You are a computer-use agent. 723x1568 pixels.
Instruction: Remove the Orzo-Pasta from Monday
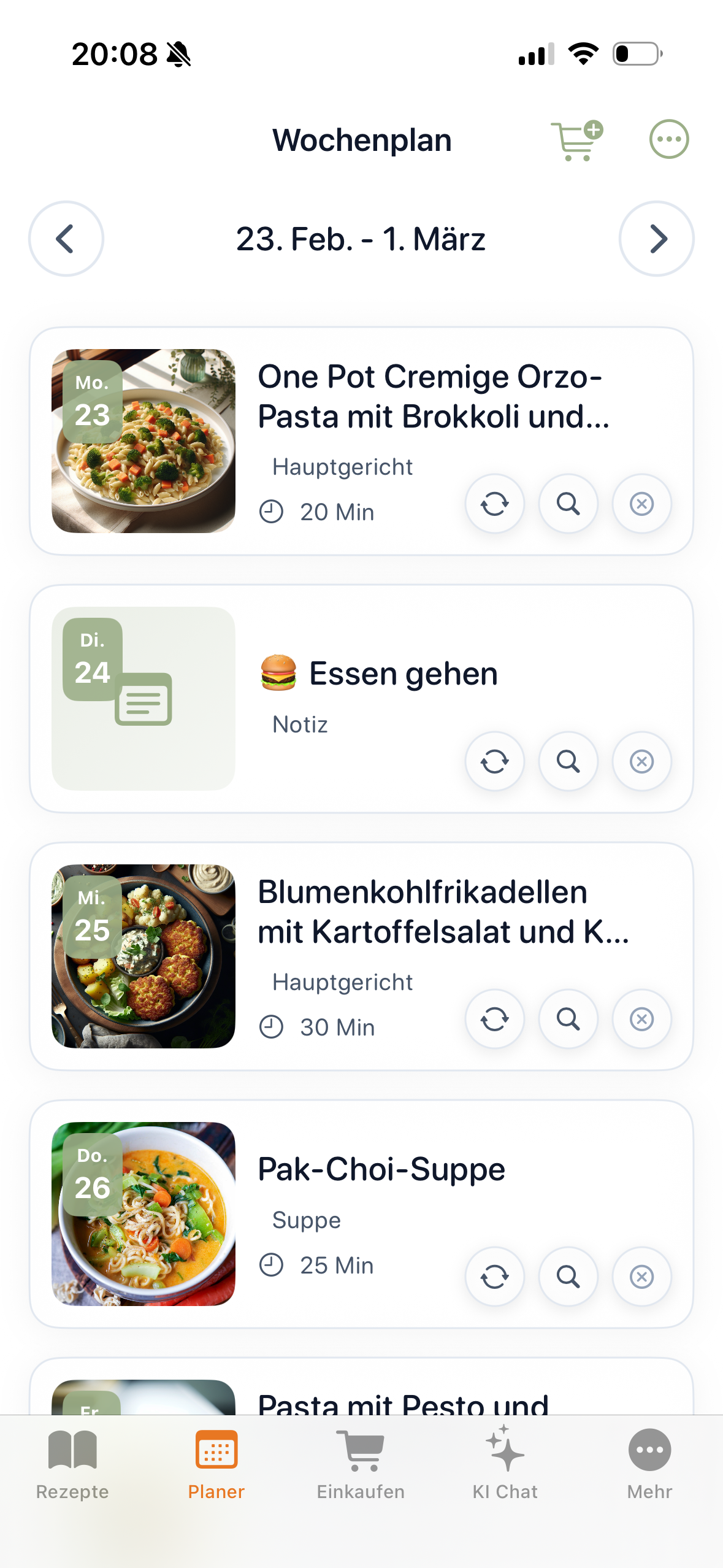641,504
